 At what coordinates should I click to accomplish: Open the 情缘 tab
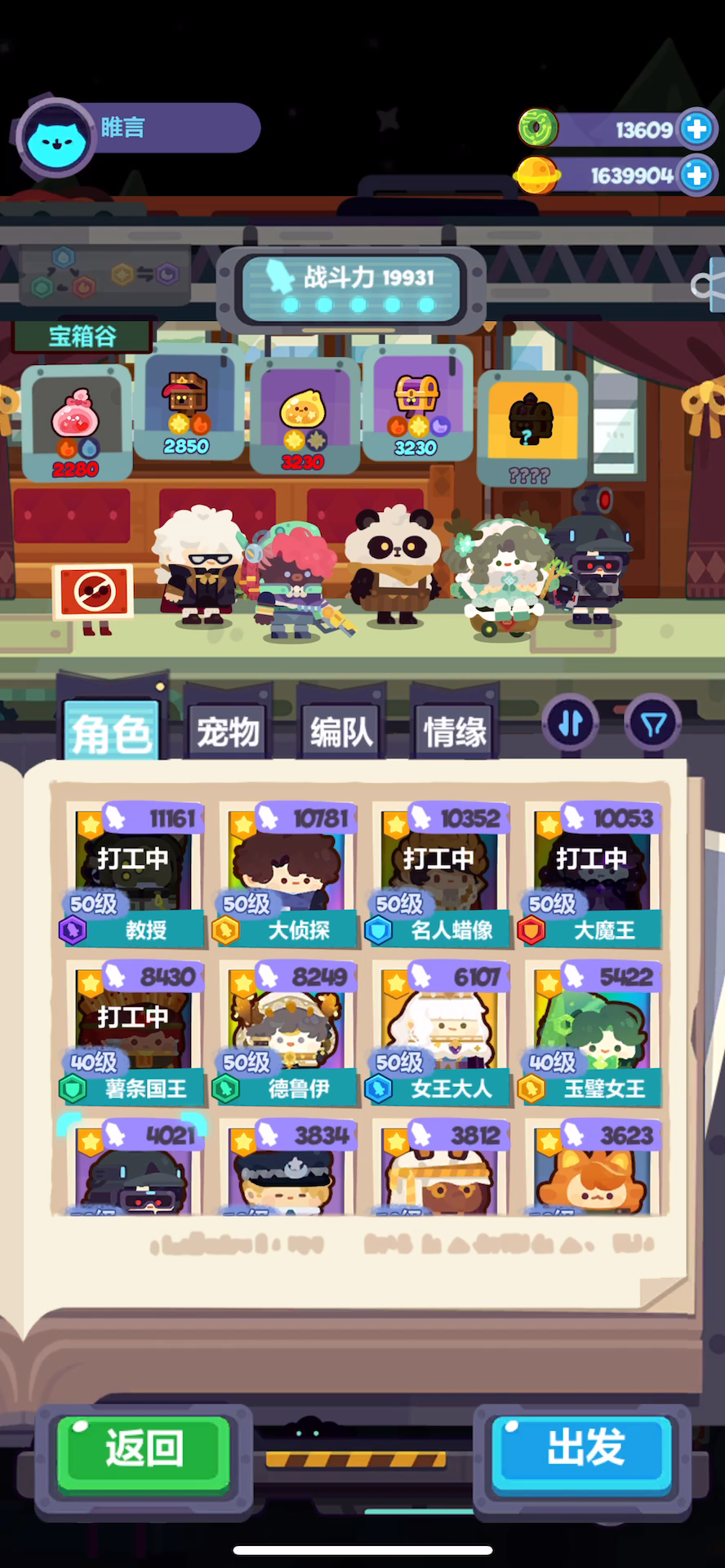[455, 729]
